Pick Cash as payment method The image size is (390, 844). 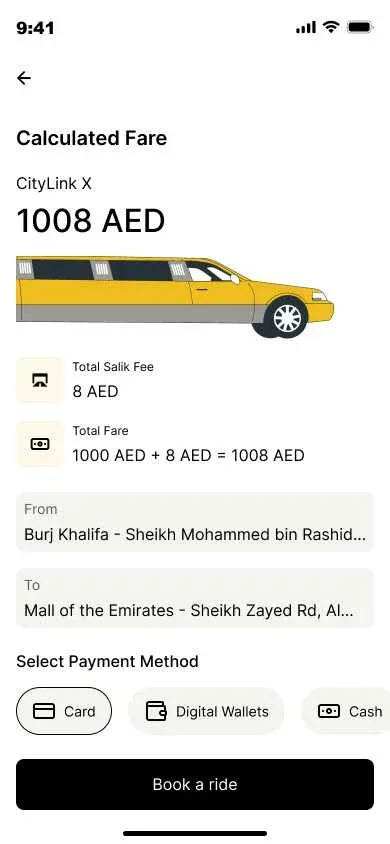point(346,711)
